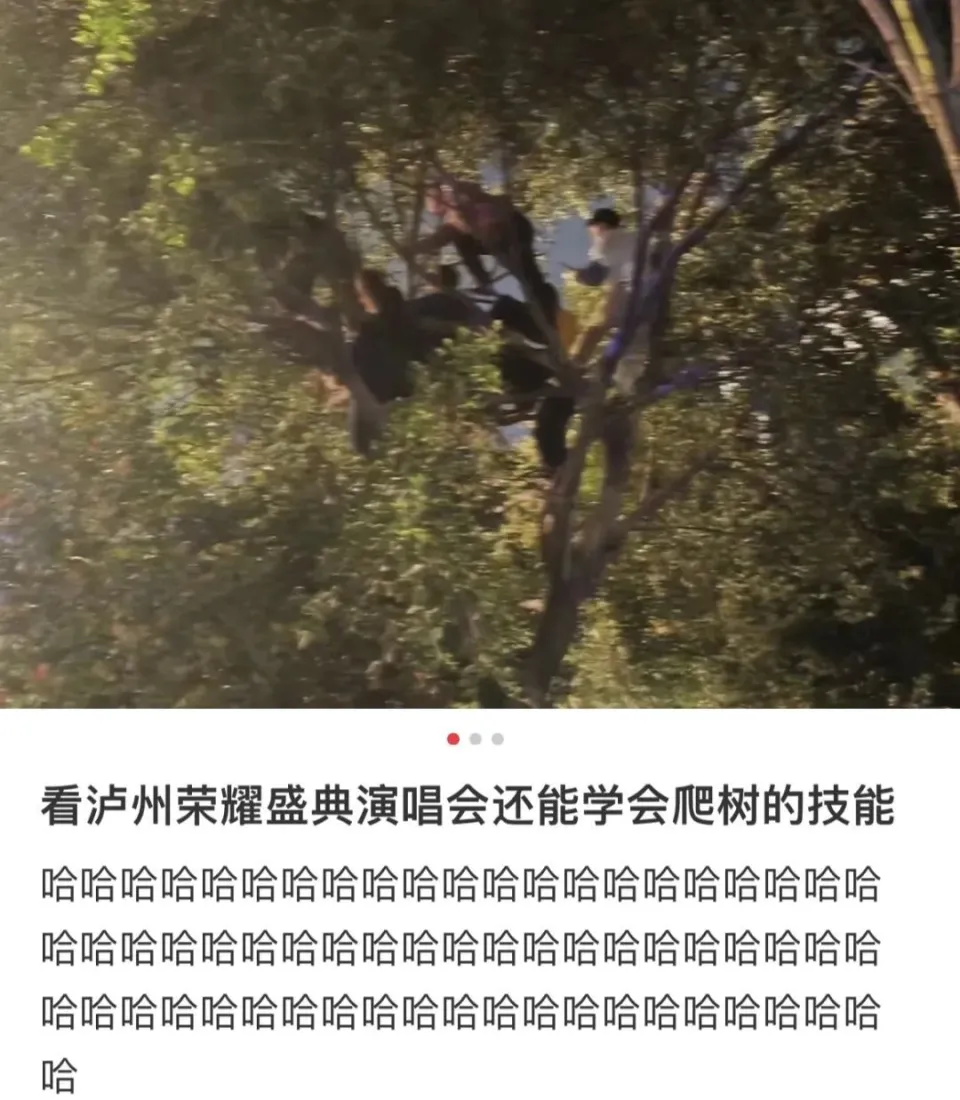Open the tree-climbing post photo full screen

[x=480, y=354]
